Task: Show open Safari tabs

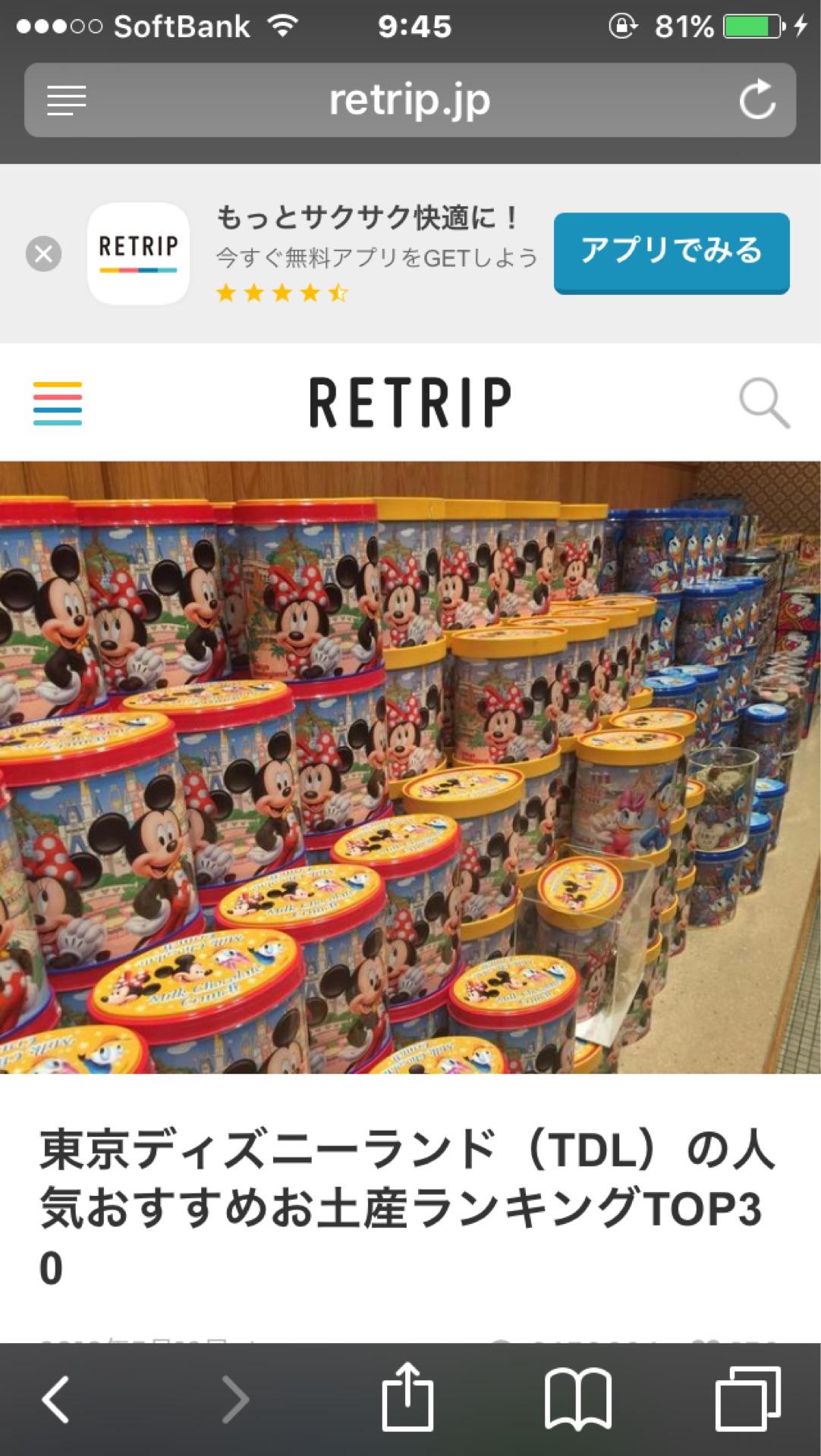Action: pos(748,1398)
